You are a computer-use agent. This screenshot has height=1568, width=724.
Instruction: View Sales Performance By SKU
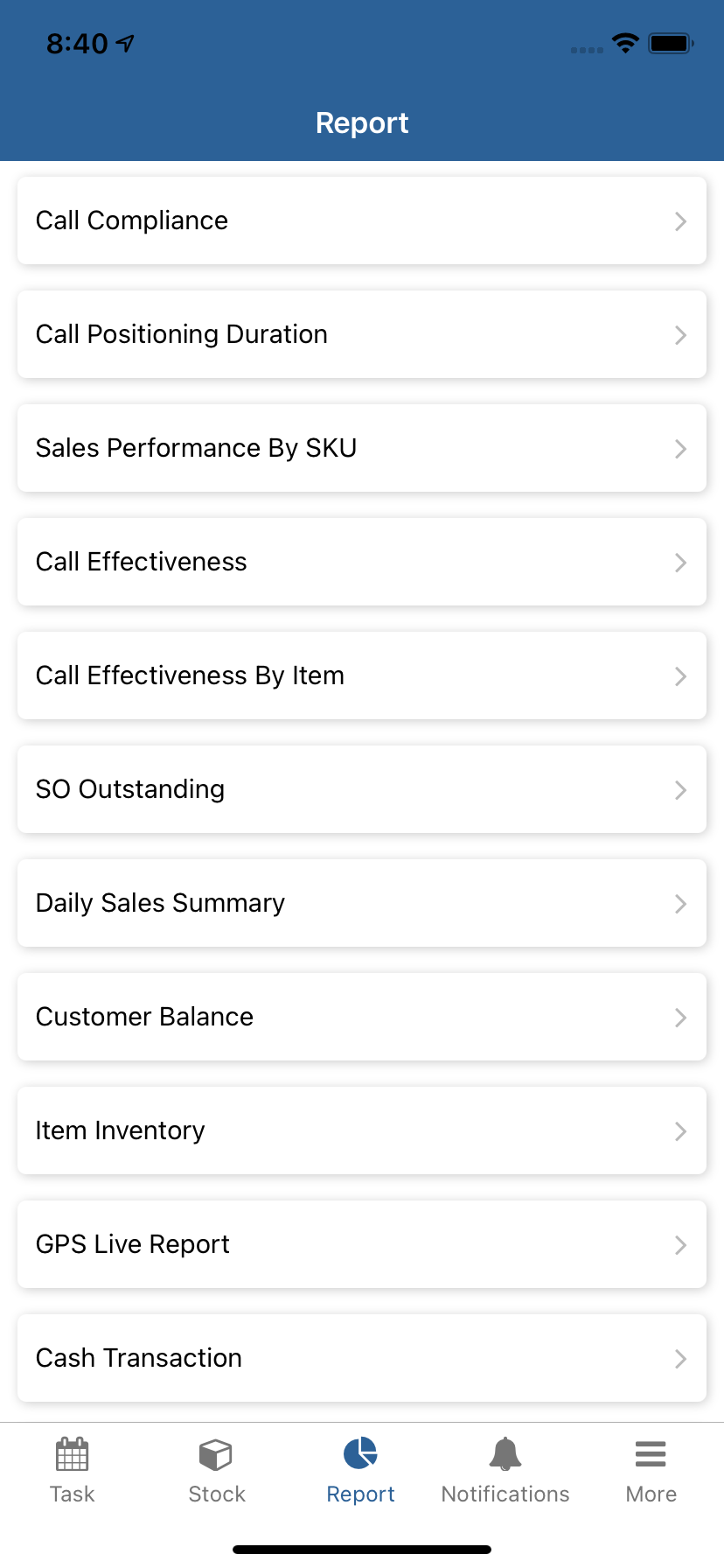(361, 448)
